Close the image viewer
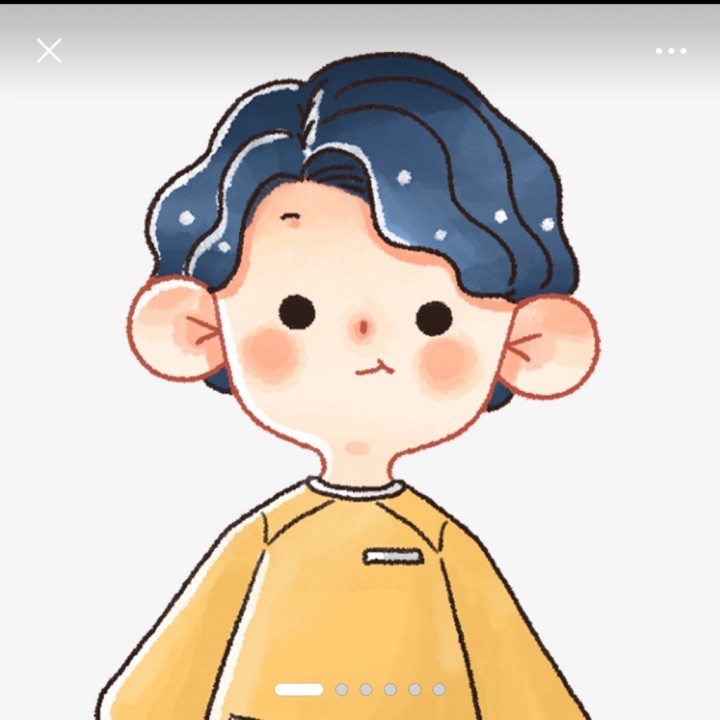Viewport: 720px width, 720px height. click(49, 51)
